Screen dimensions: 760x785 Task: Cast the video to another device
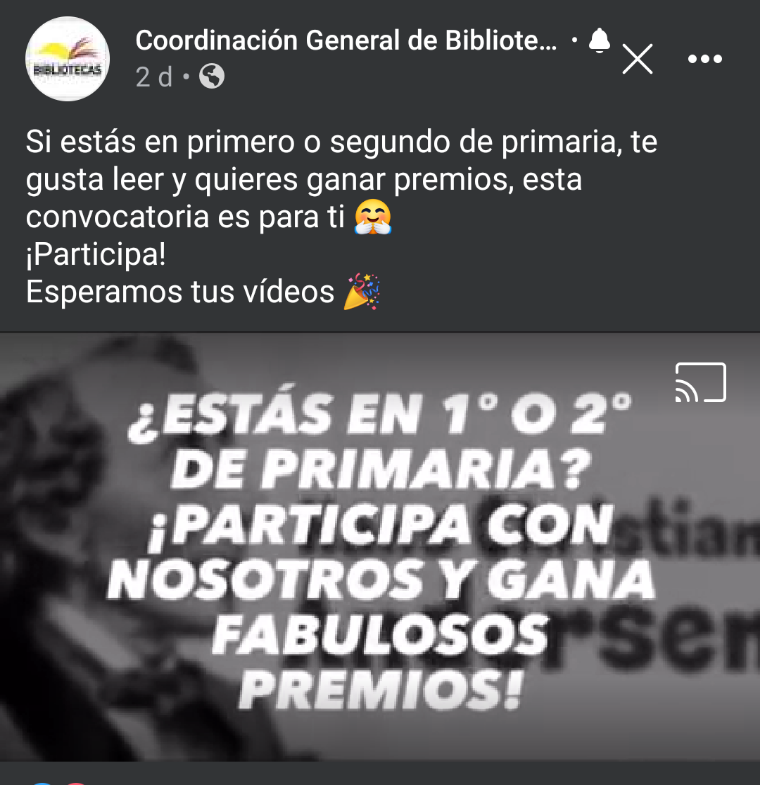coord(700,382)
